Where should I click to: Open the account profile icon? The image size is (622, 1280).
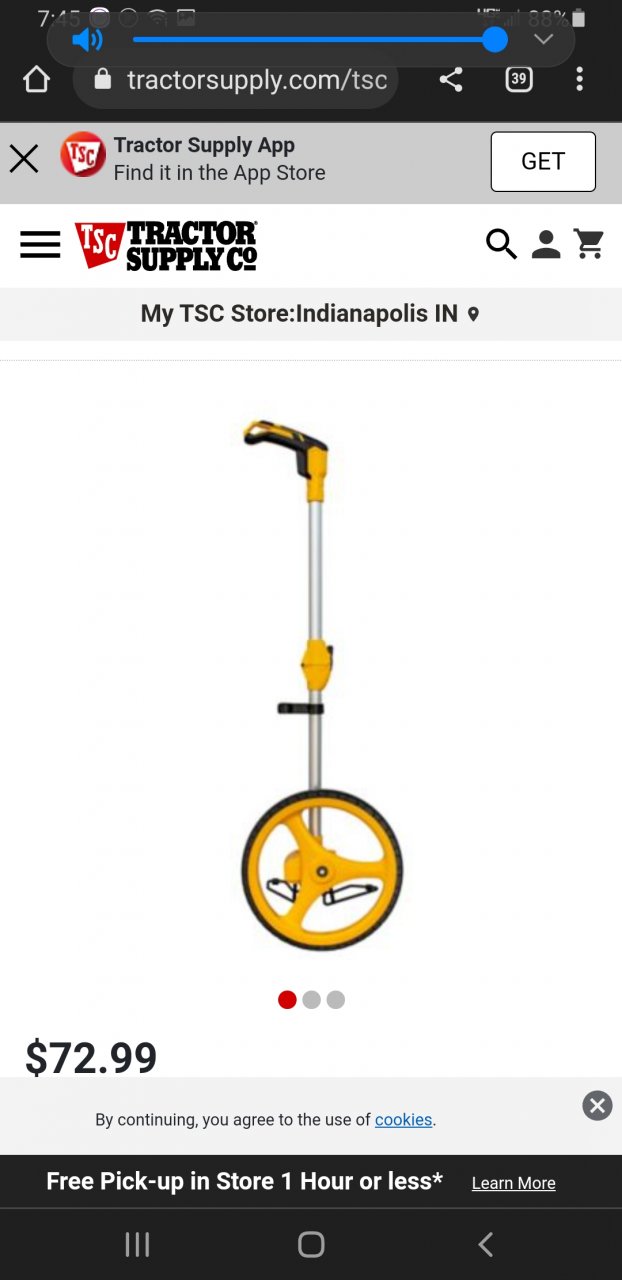coord(546,244)
